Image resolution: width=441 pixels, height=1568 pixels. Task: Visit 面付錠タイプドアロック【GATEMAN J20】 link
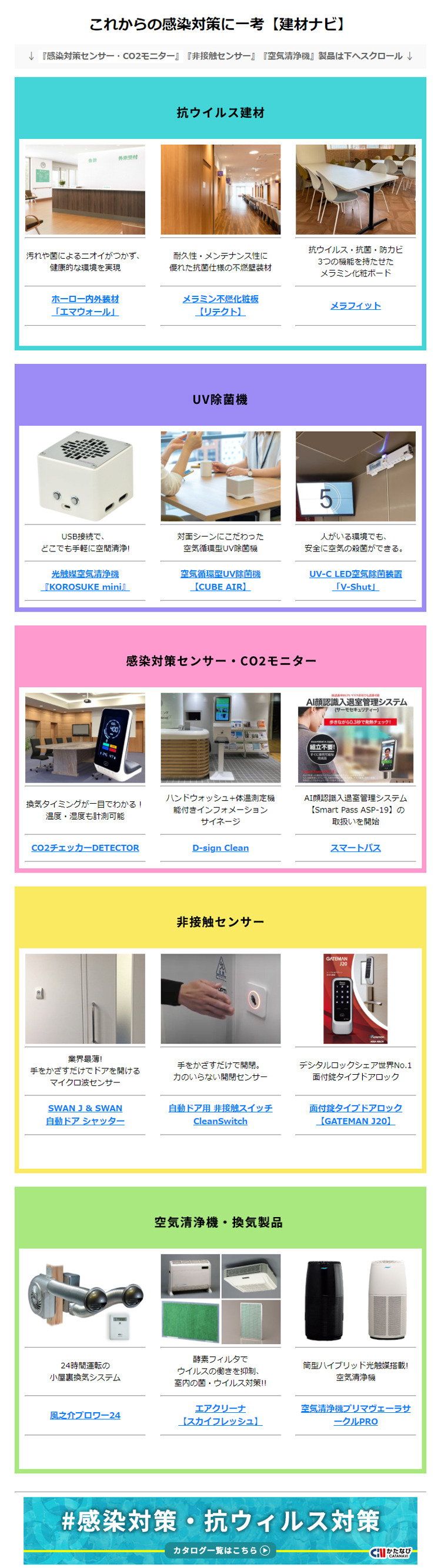[355, 1114]
